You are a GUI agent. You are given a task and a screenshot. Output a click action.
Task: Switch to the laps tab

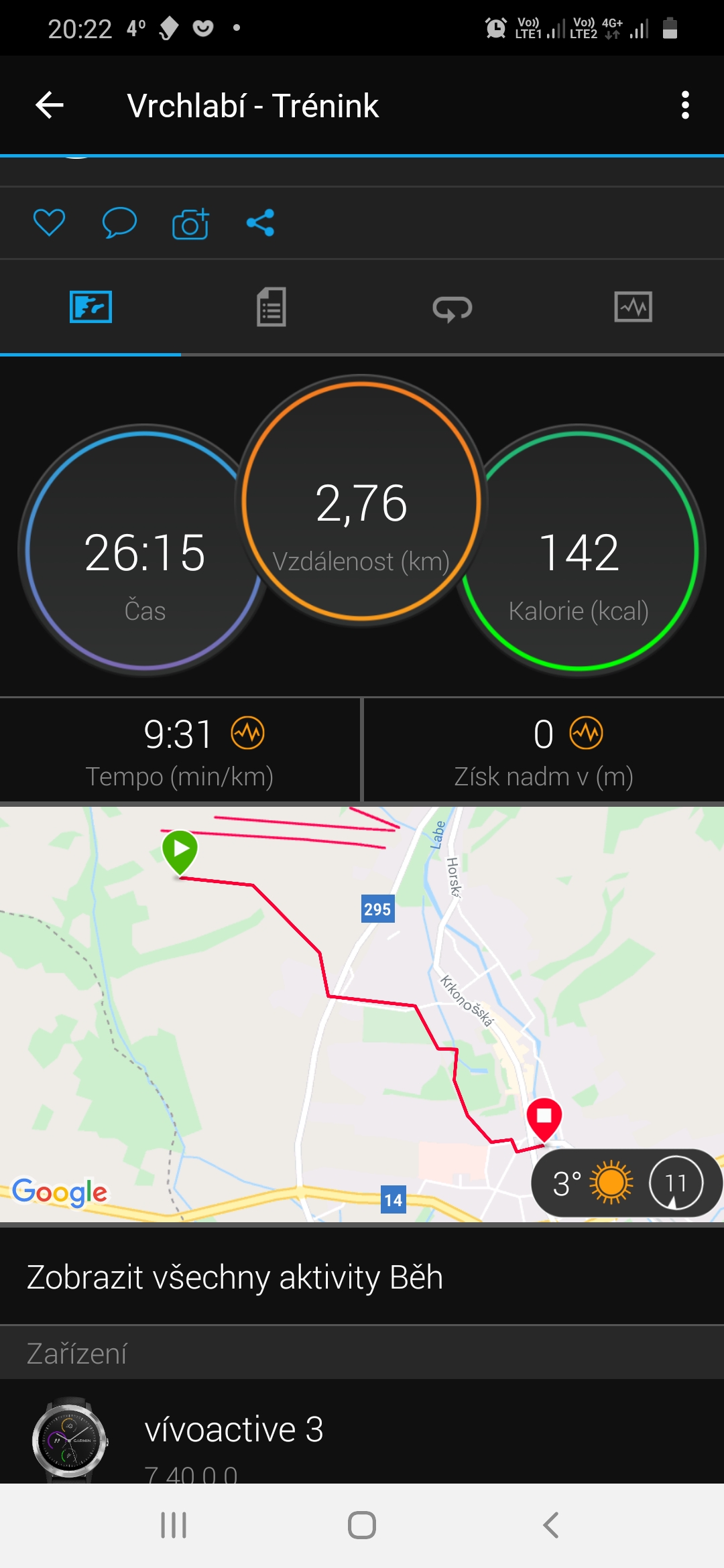(x=452, y=308)
